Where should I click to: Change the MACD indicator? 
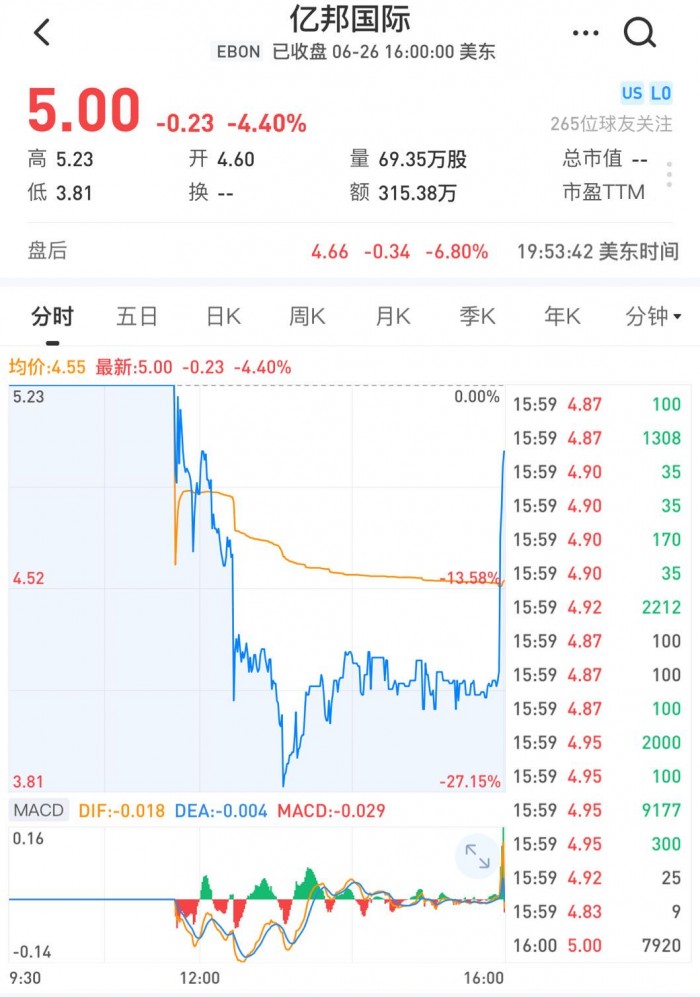tap(37, 811)
